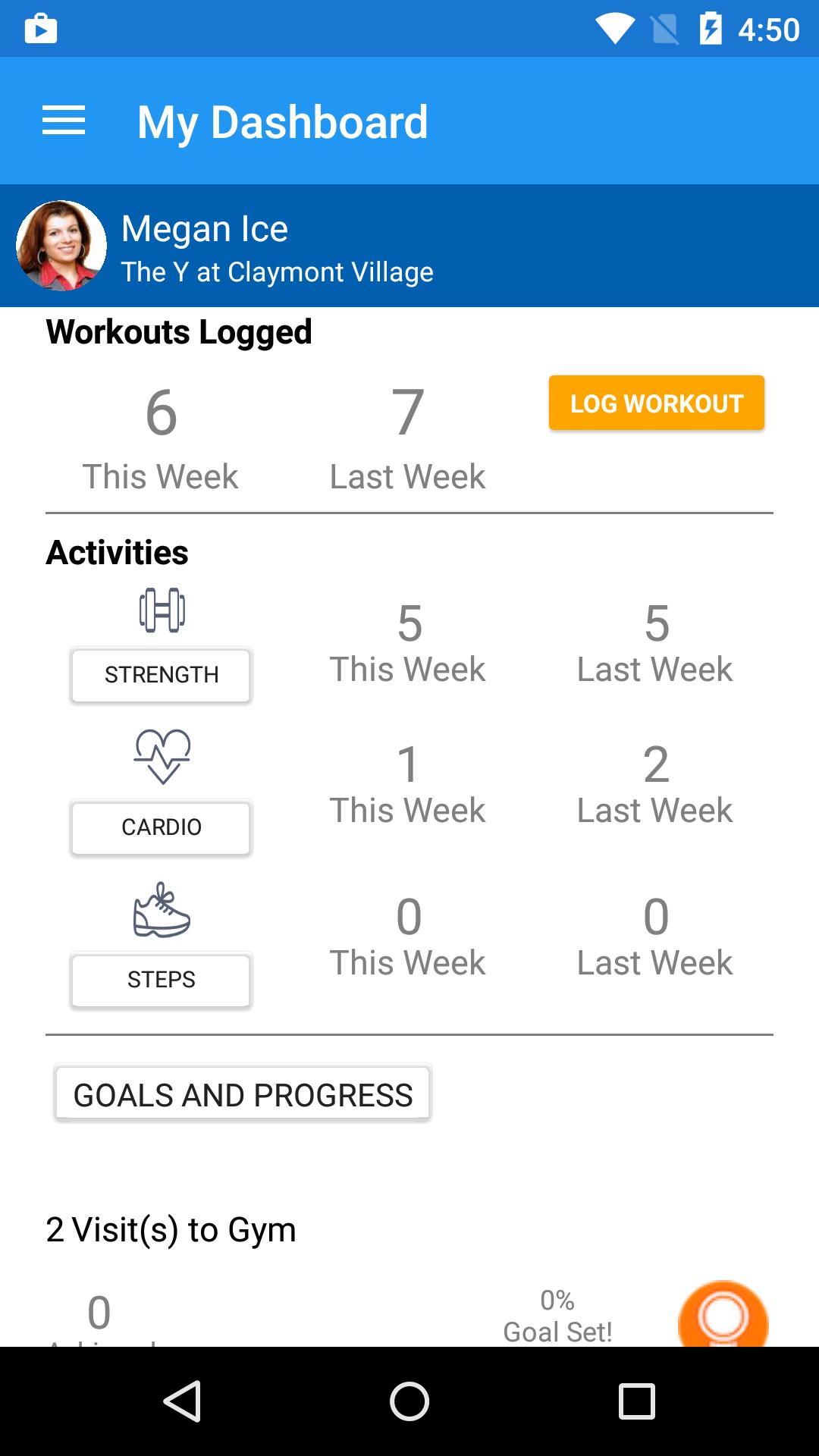The width and height of the screenshot is (819, 1456).
Task: Select the STEPS activity button
Action: click(160, 980)
